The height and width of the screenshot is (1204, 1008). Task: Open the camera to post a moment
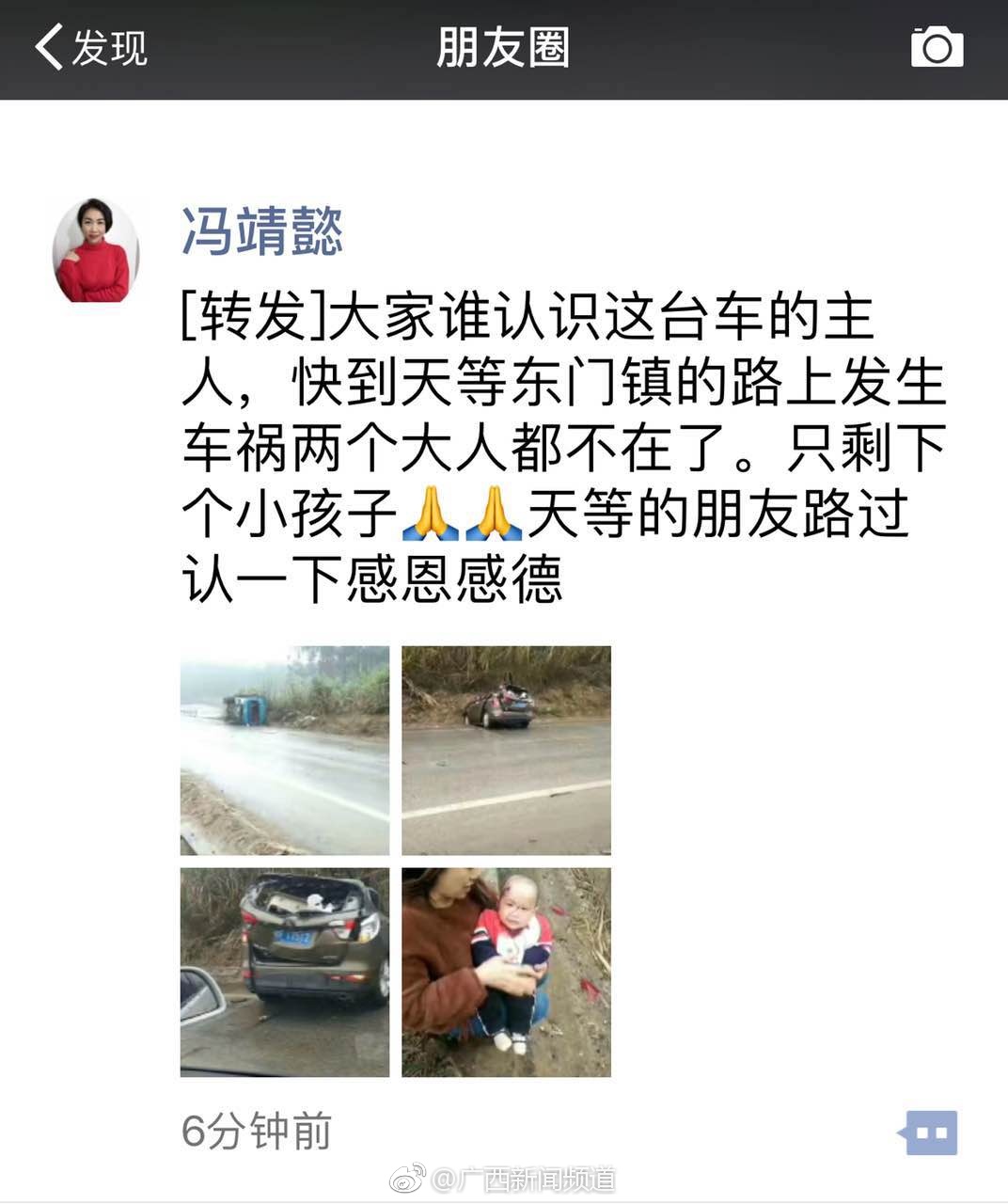coord(937,47)
